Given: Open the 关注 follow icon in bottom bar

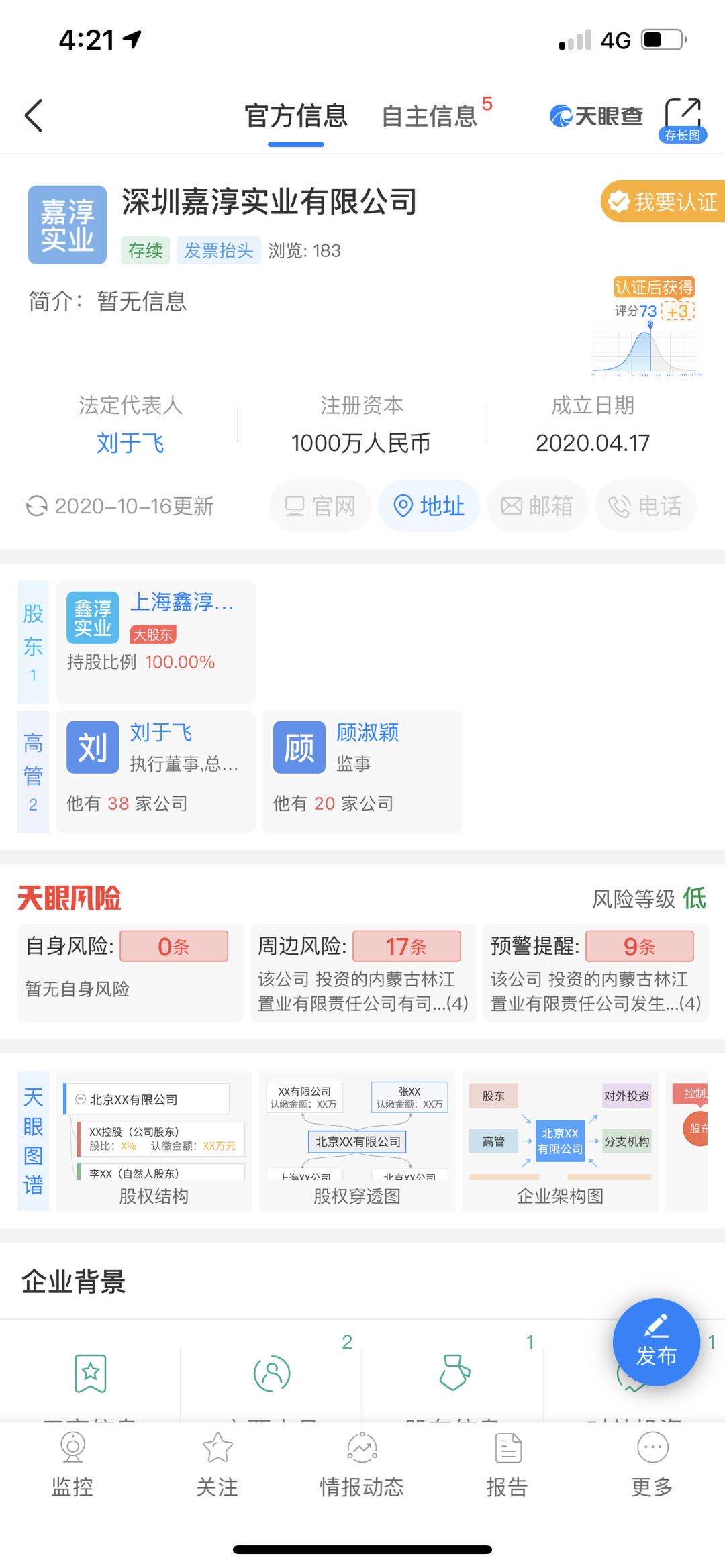Looking at the screenshot, I should [216, 1463].
